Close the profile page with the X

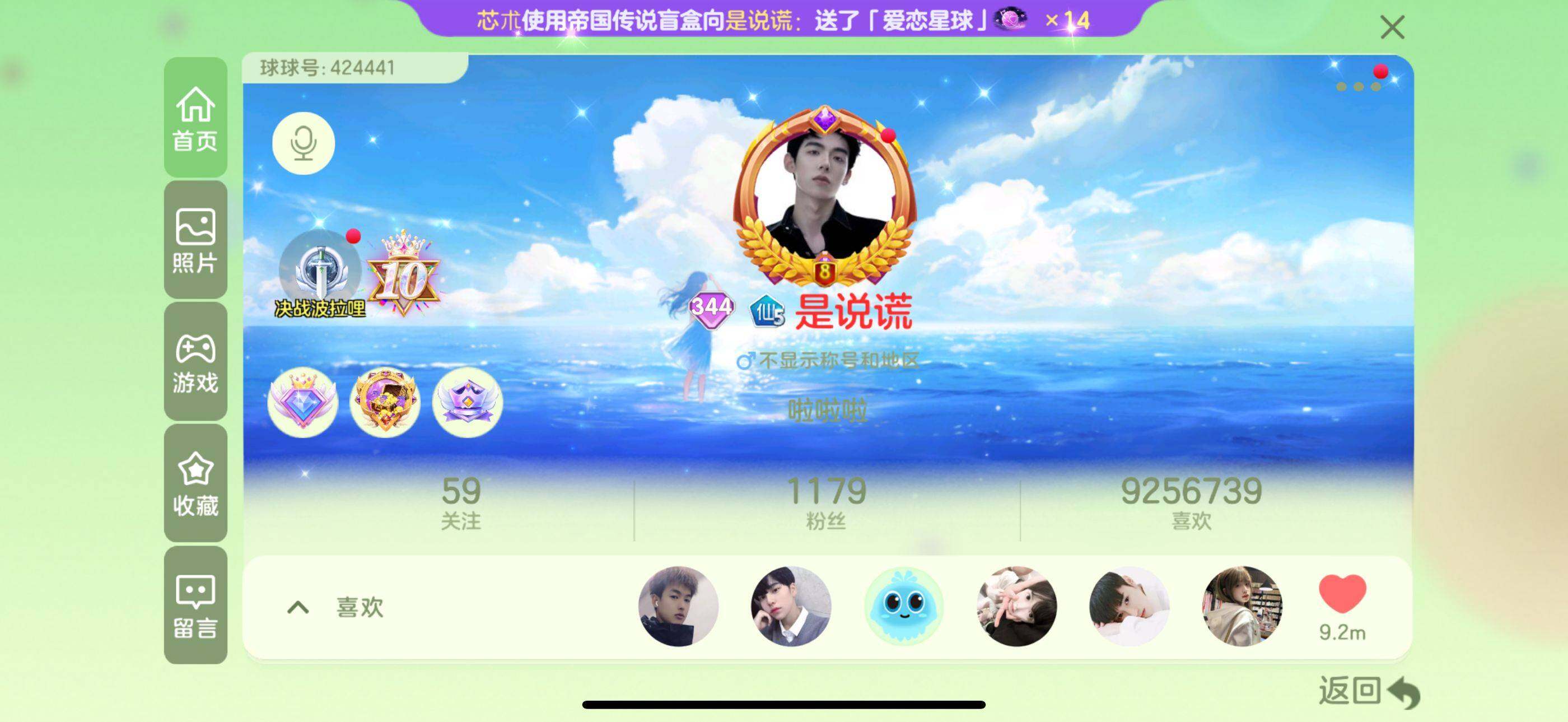click(1392, 27)
